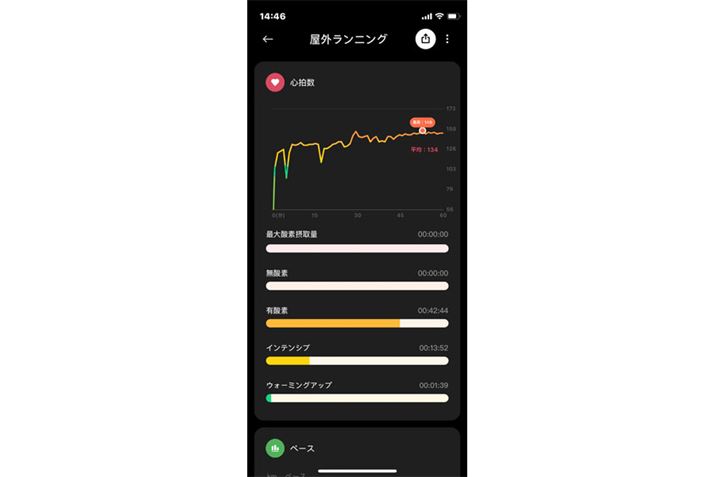
Task: Share this outdoor running record
Action: [x=425, y=39]
